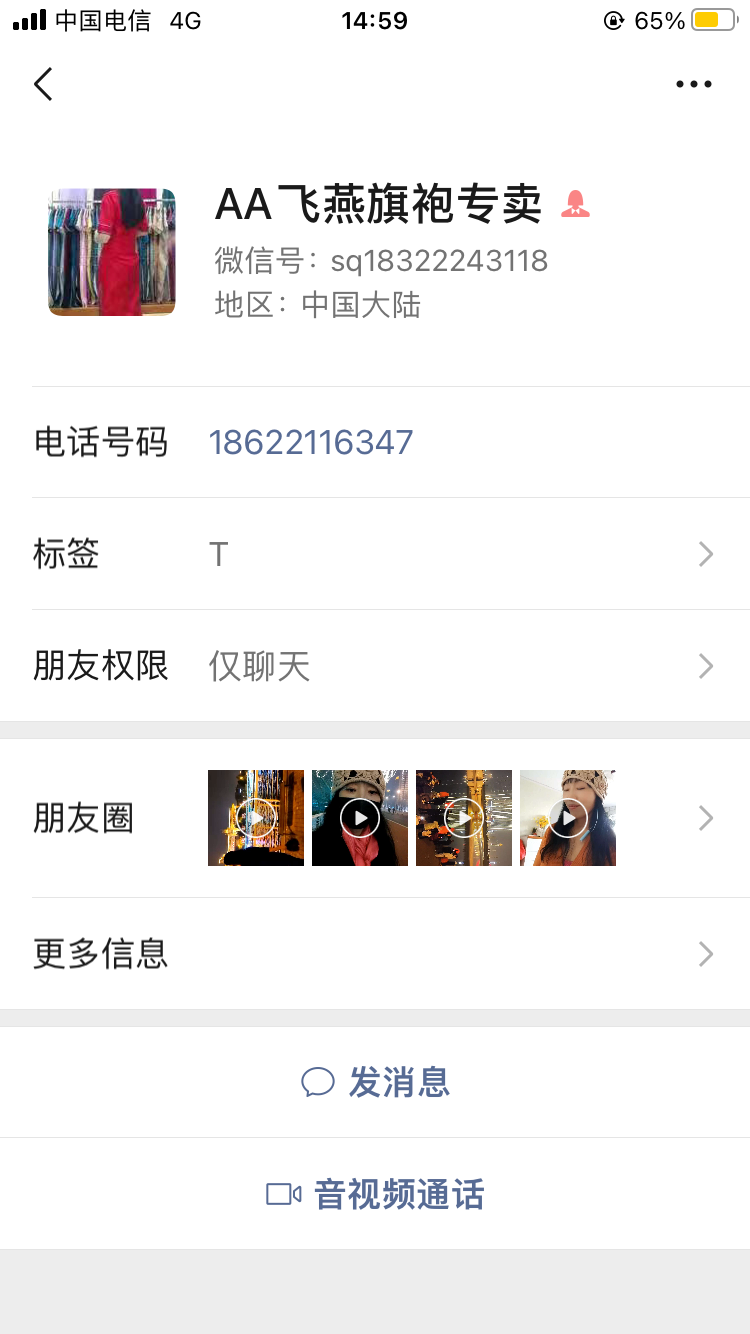This screenshot has width=750, height=1334.
Task: Expand the 标签 tag settings row
Action: coord(706,554)
